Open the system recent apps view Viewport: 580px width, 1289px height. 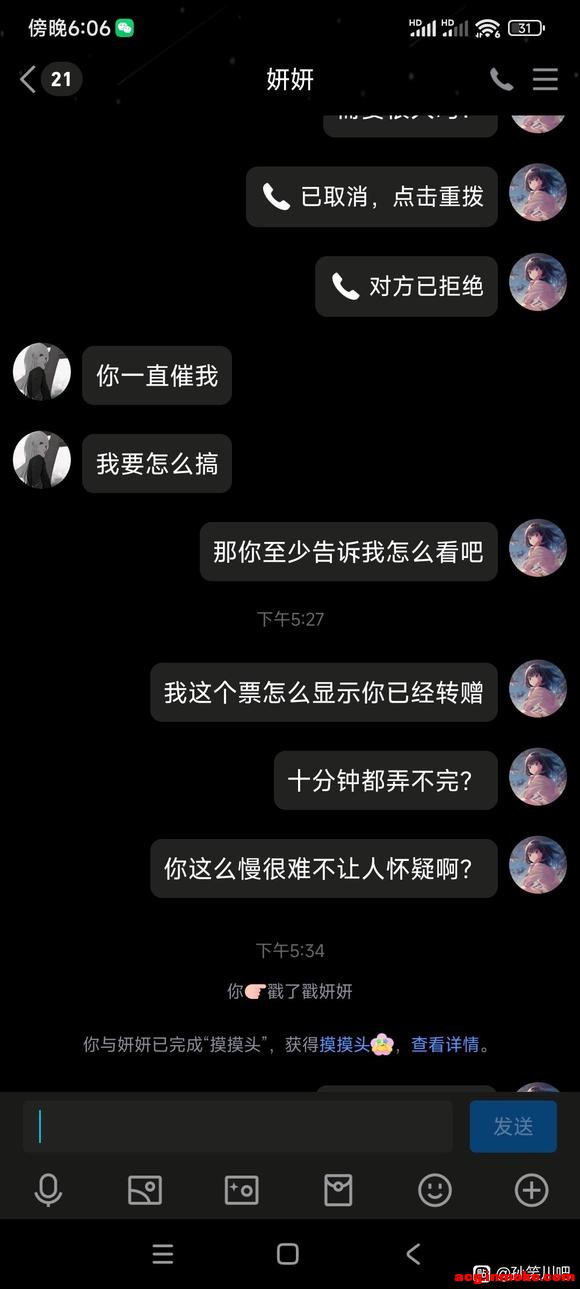tap(163, 1254)
